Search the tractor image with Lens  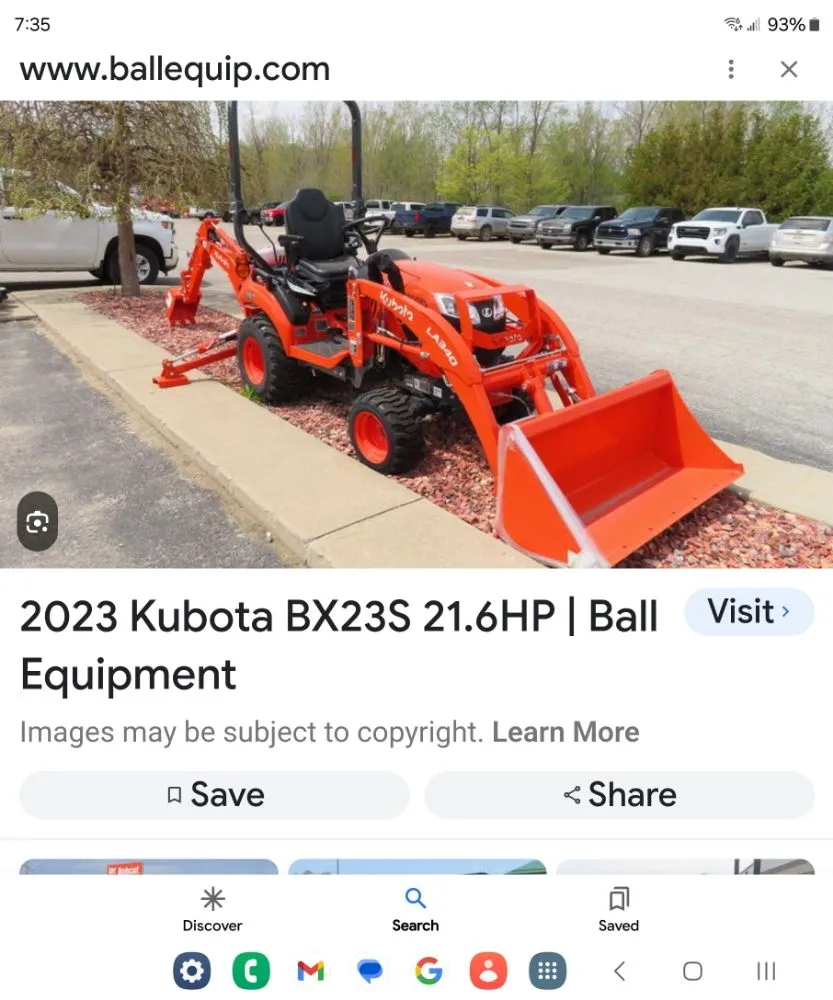tap(38, 522)
